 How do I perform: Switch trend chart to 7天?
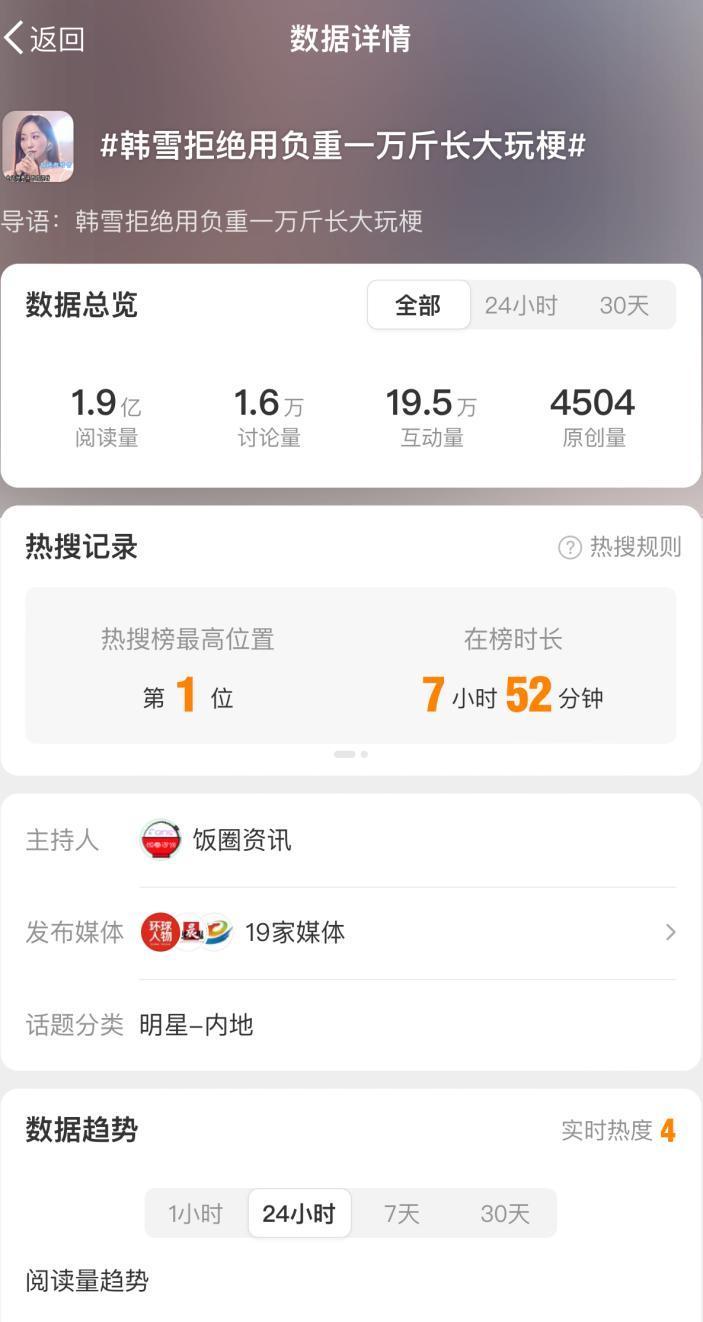pyautogui.click(x=402, y=1214)
